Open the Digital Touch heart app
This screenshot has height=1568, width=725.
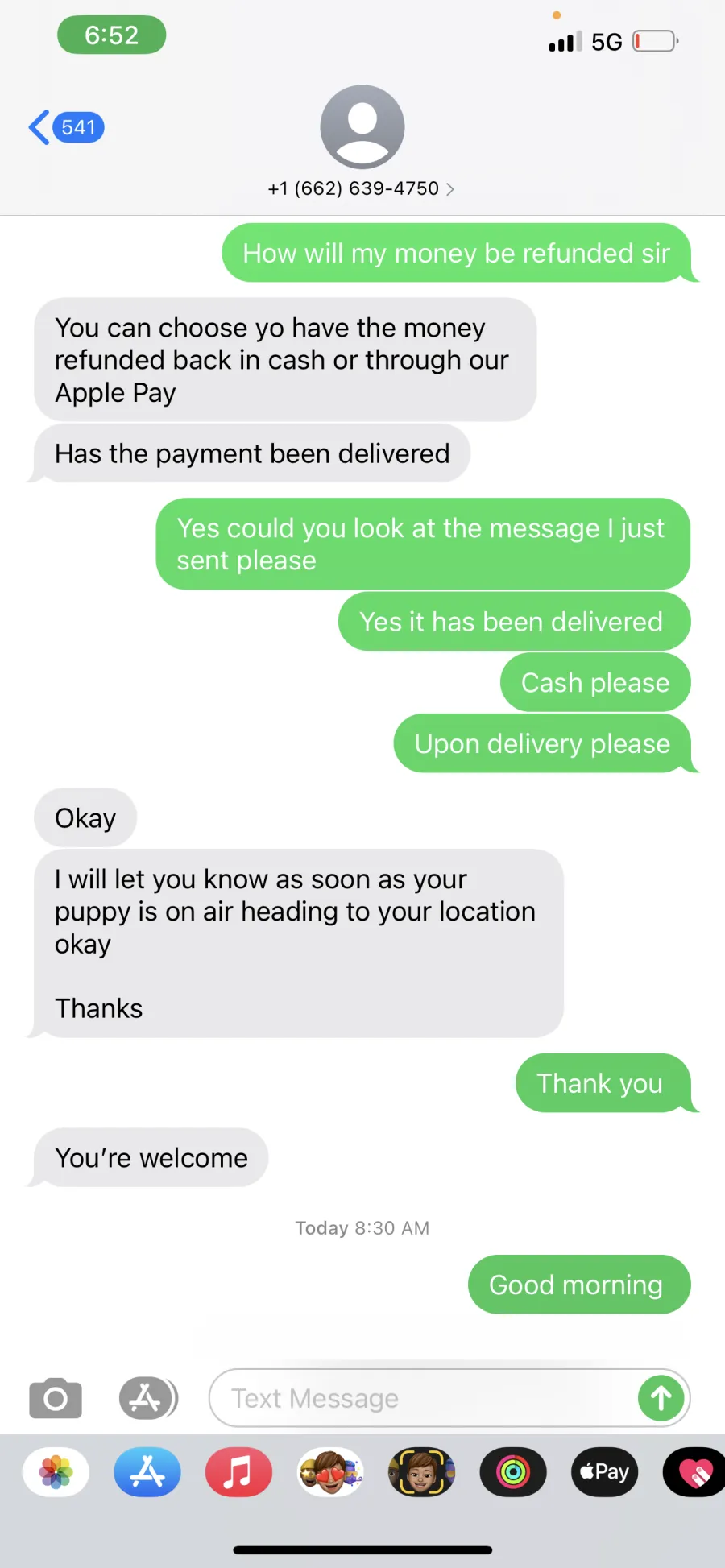point(694,1472)
